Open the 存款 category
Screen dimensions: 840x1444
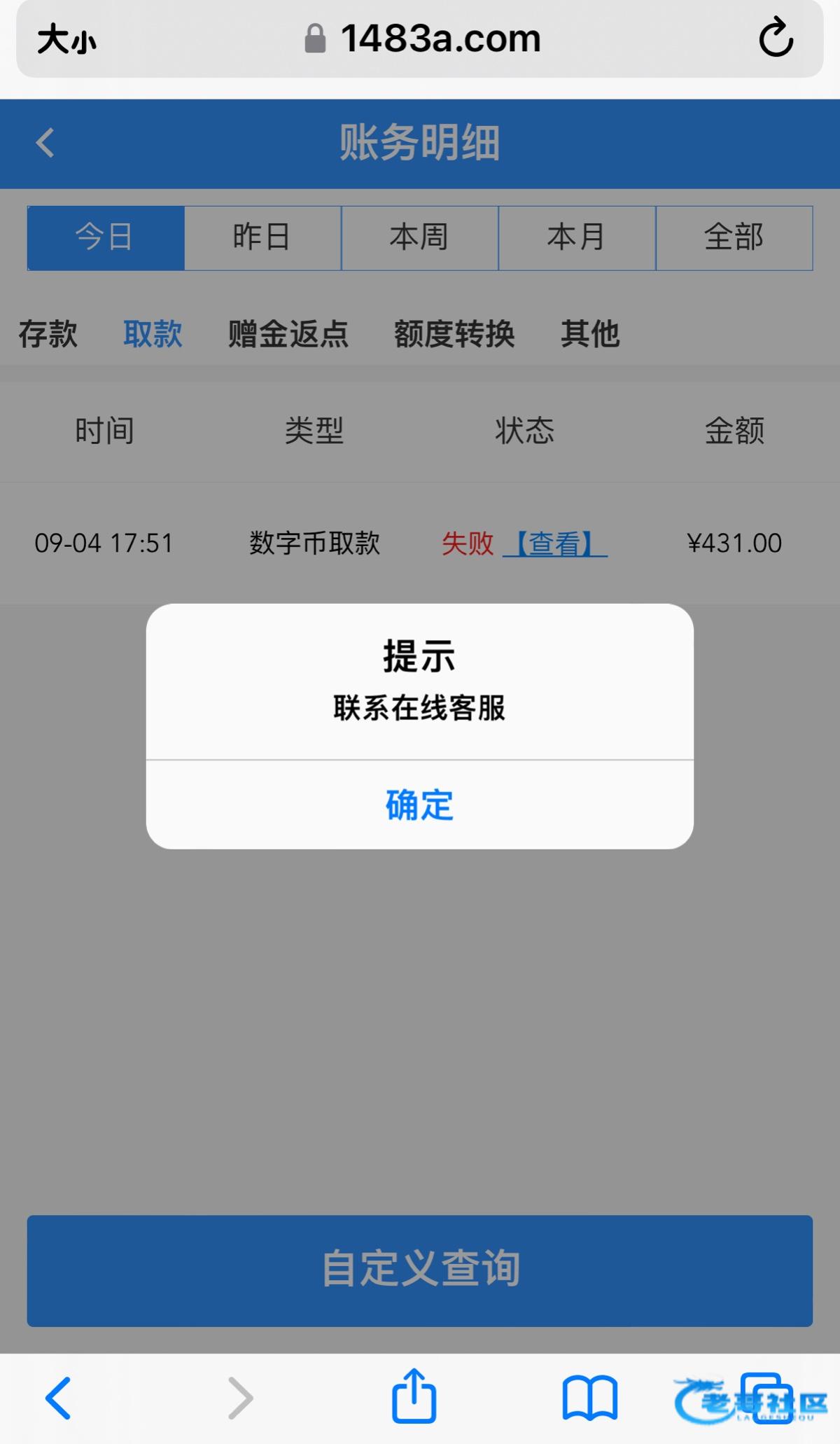(x=48, y=334)
